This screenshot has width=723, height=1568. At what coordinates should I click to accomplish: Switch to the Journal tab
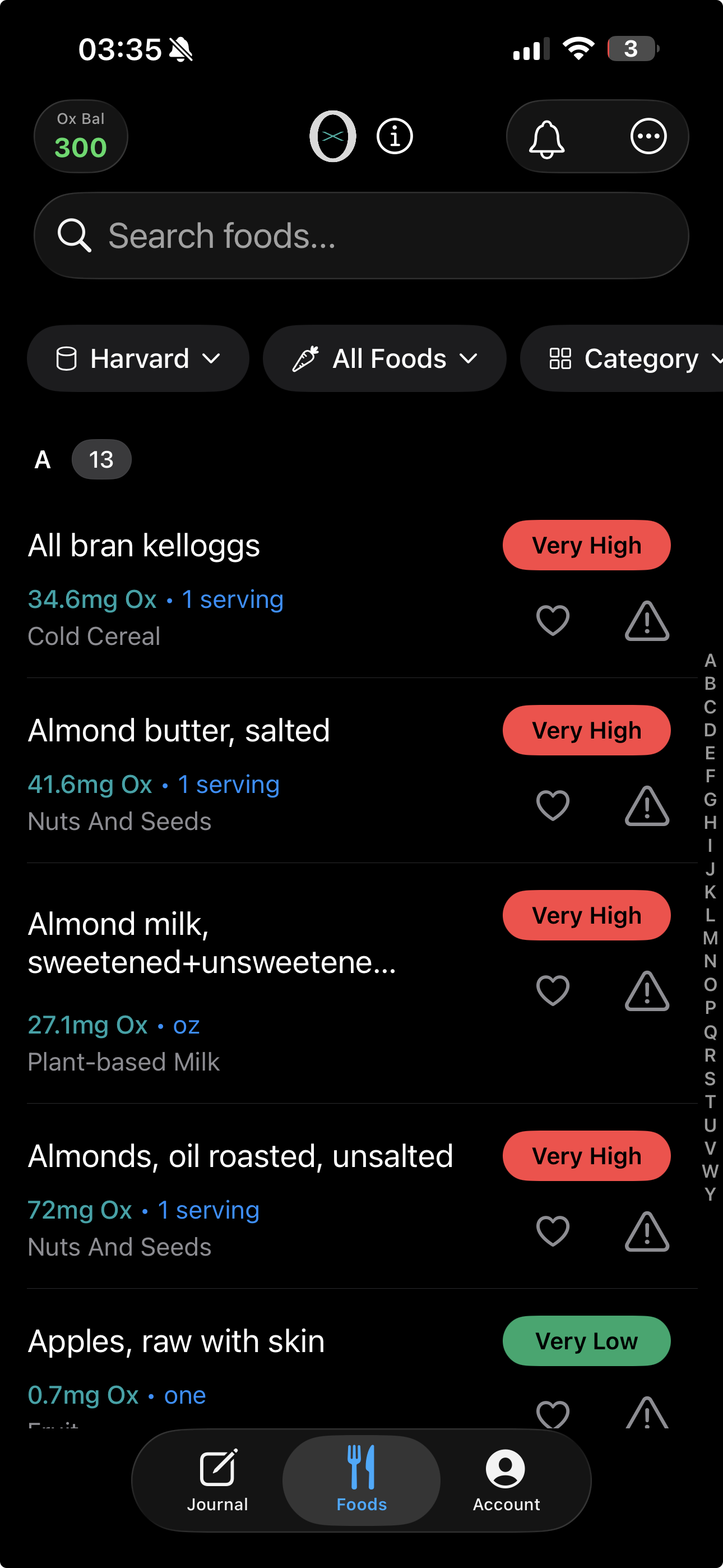(217, 1480)
